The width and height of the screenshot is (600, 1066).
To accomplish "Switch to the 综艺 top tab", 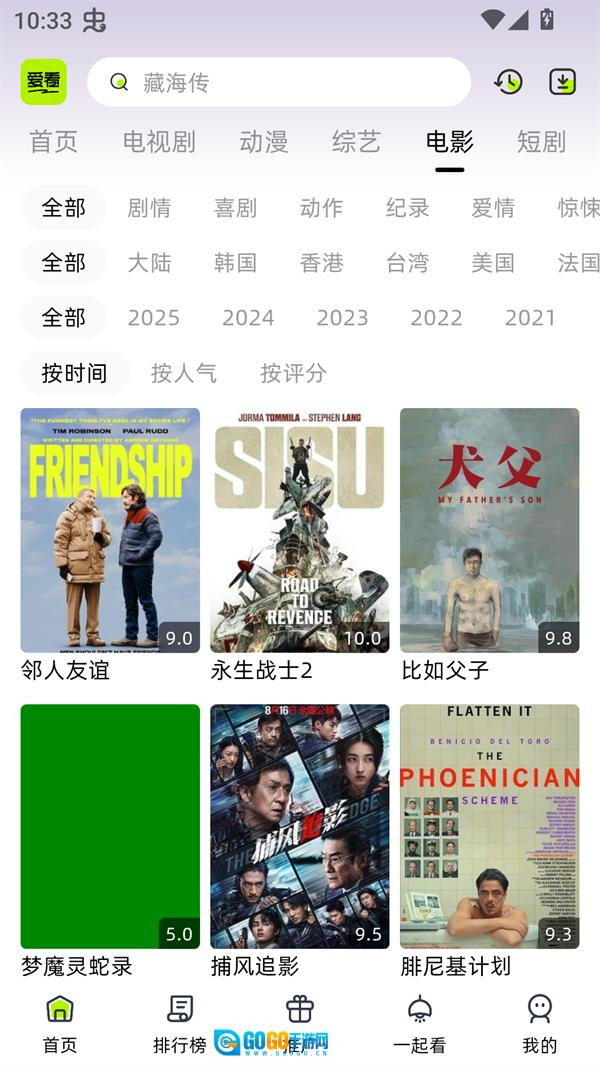I will (x=356, y=142).
